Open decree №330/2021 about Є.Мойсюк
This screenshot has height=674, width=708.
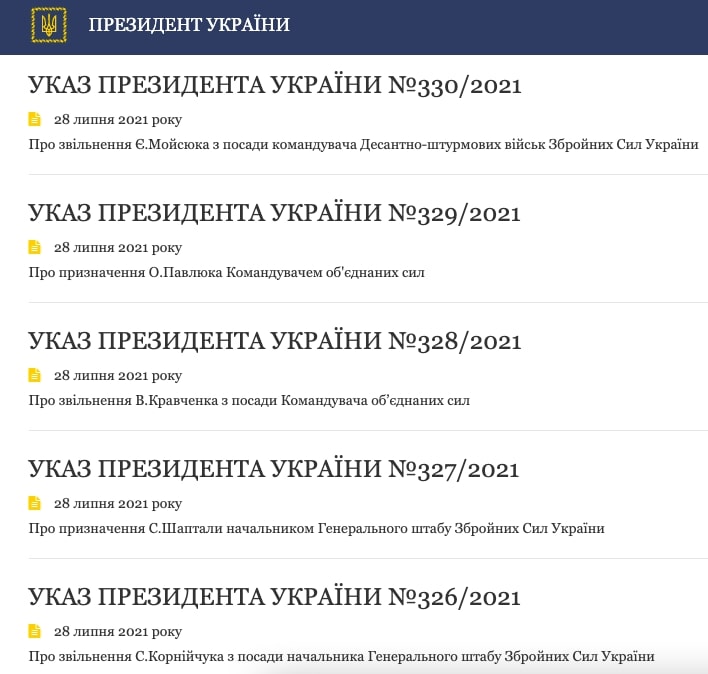click(x=275, y=86)
